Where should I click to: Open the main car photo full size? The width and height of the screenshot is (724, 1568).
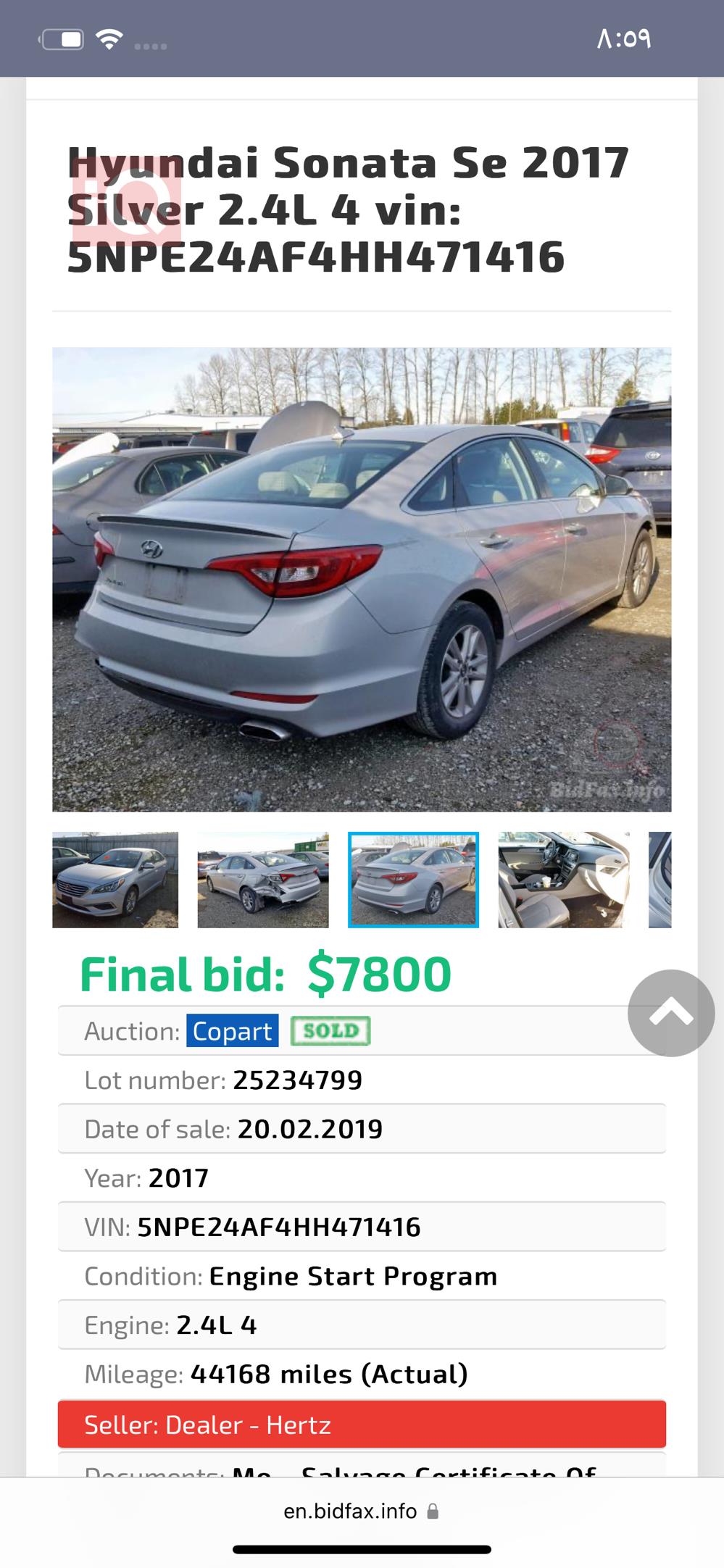(362, 579)
